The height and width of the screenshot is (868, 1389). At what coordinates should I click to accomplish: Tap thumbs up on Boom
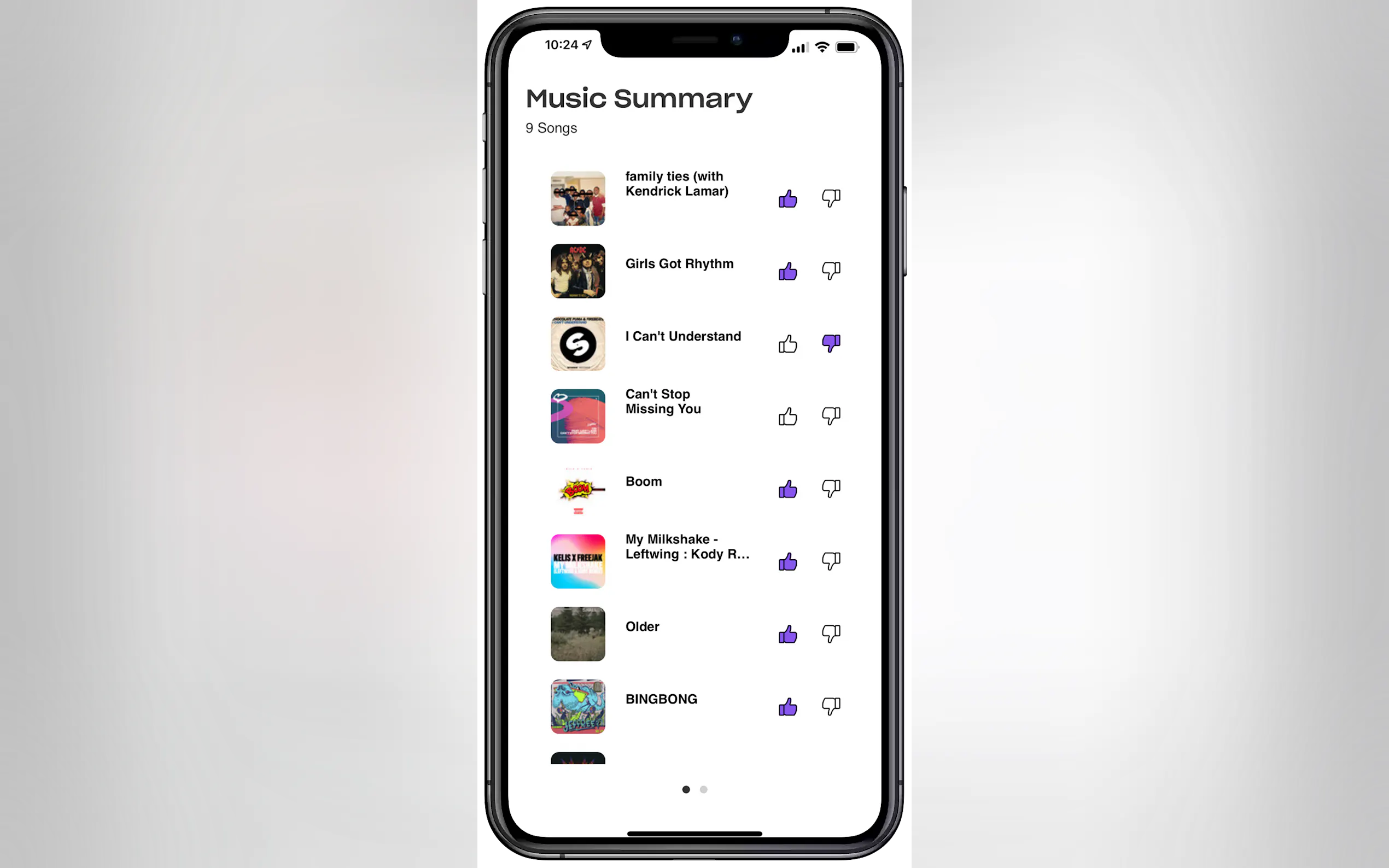click(x=787, y=489)
